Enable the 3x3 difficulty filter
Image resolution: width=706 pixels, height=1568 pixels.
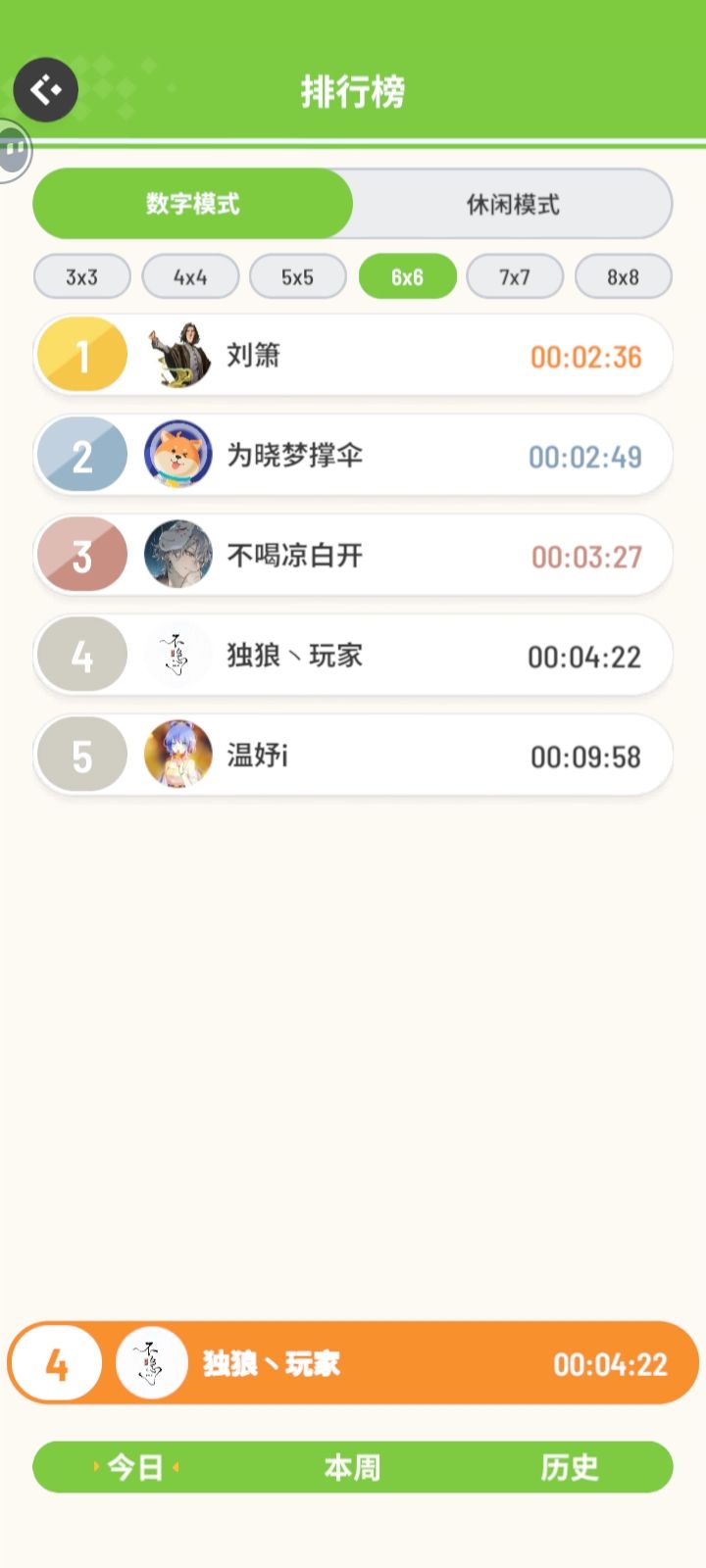82,276
